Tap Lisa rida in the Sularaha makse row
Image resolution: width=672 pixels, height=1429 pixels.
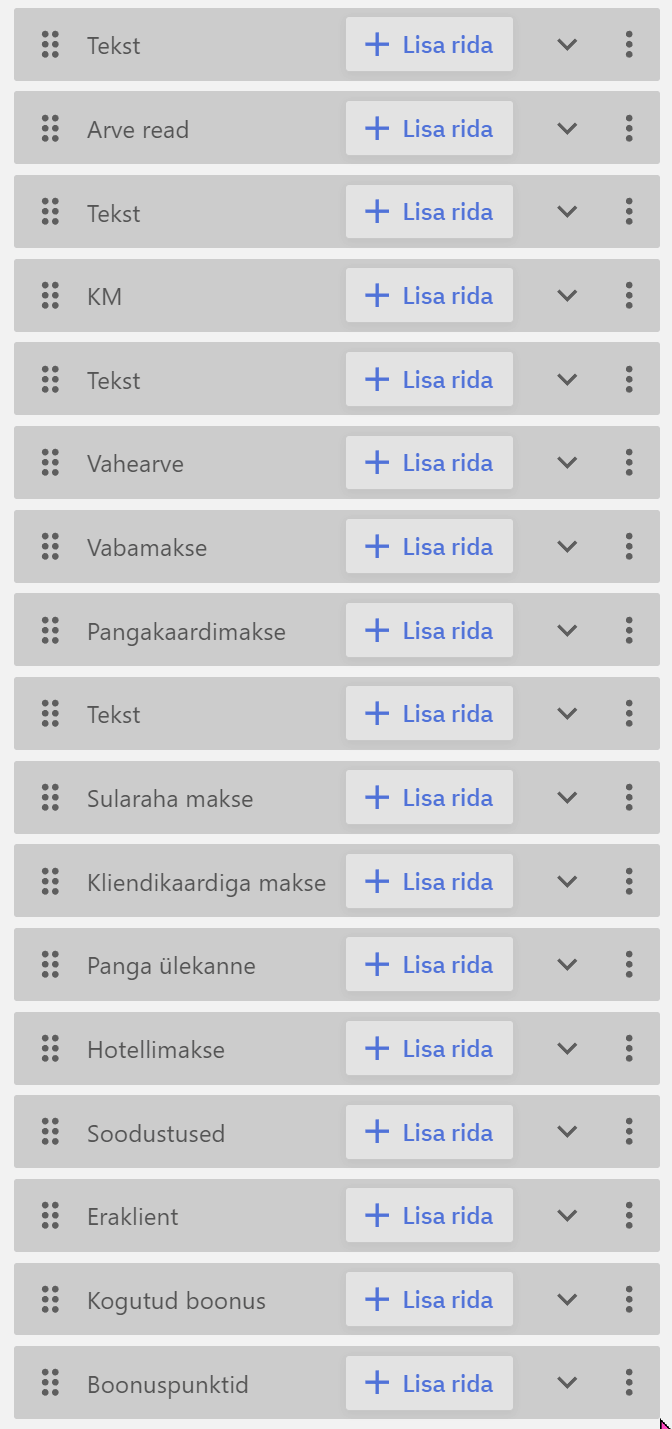click(429, 798)
